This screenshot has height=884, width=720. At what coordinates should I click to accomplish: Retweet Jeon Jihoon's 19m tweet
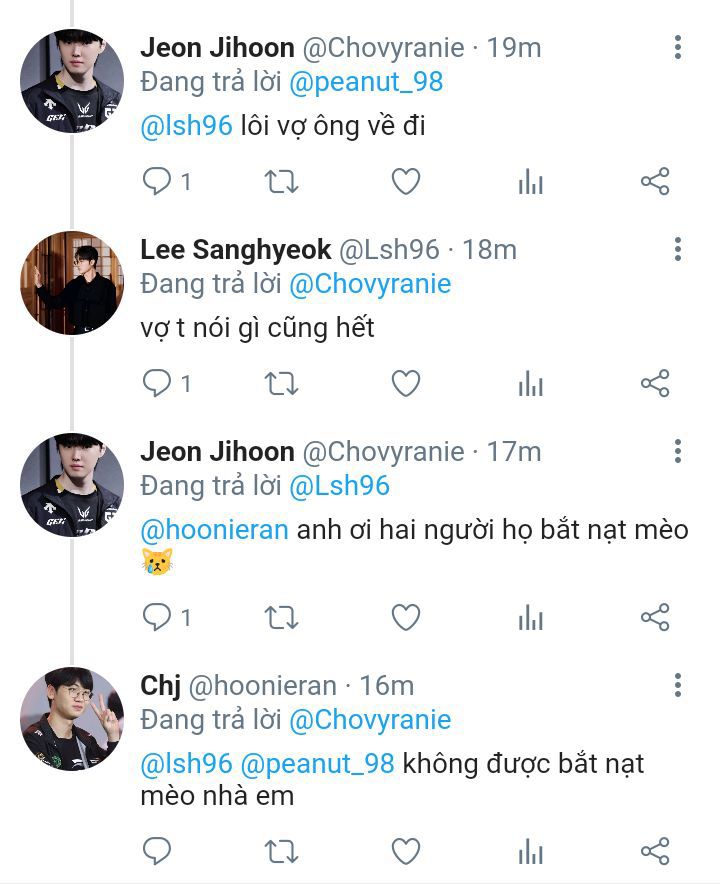(281, 181)
